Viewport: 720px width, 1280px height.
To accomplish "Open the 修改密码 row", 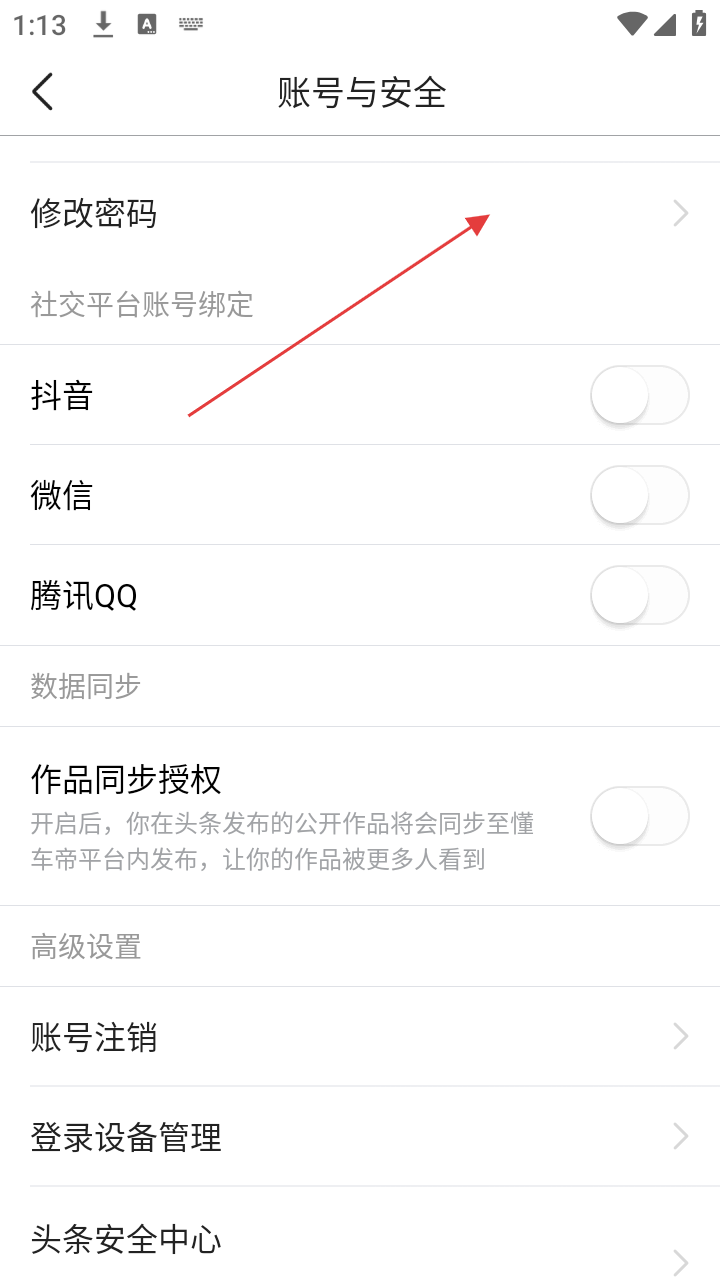I will pyautogui.click(x=360, y=213).
